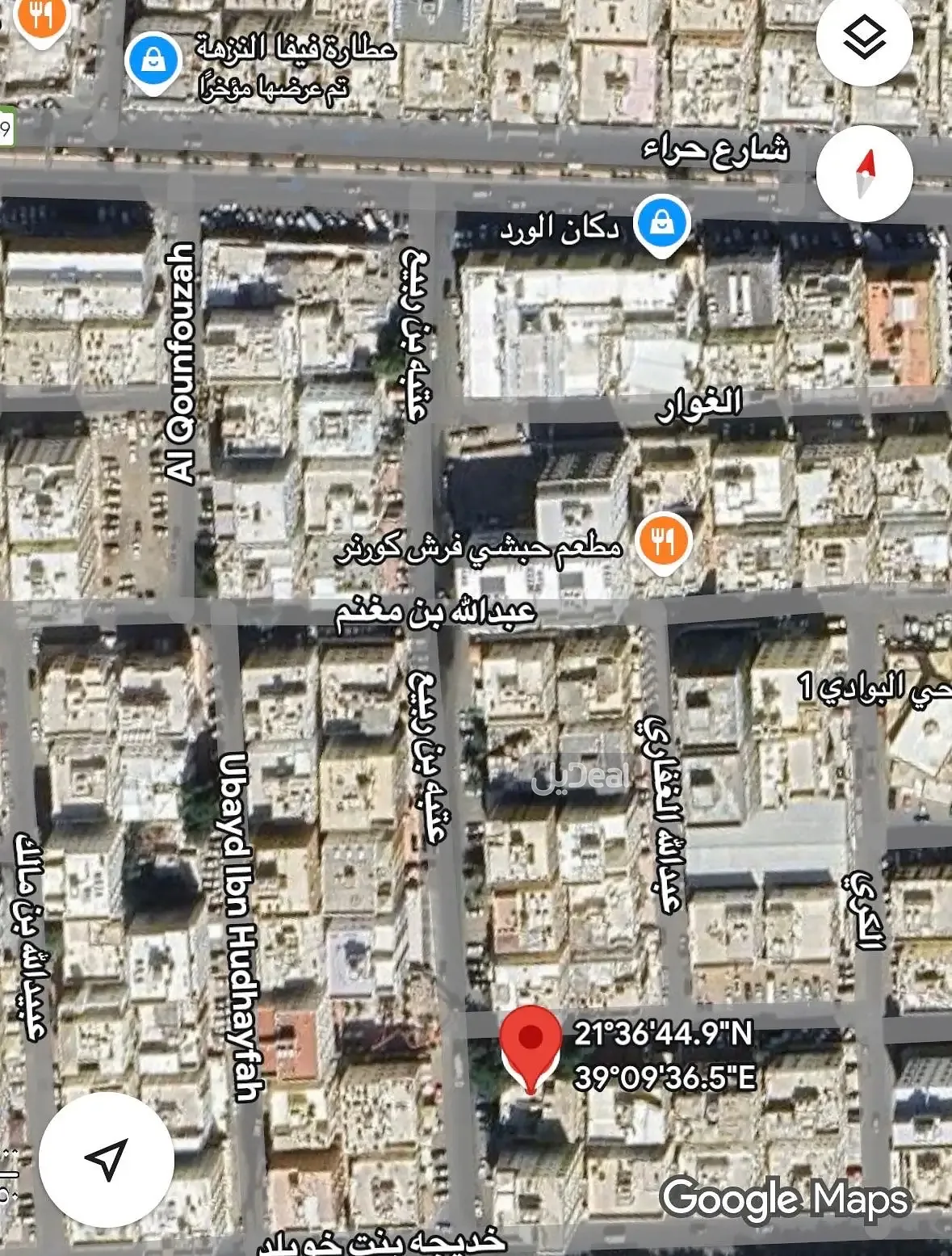Viewport: 952px width, 1256px height.
Task: Tap the location arrow button
Action: click(x=107, y=1159)
